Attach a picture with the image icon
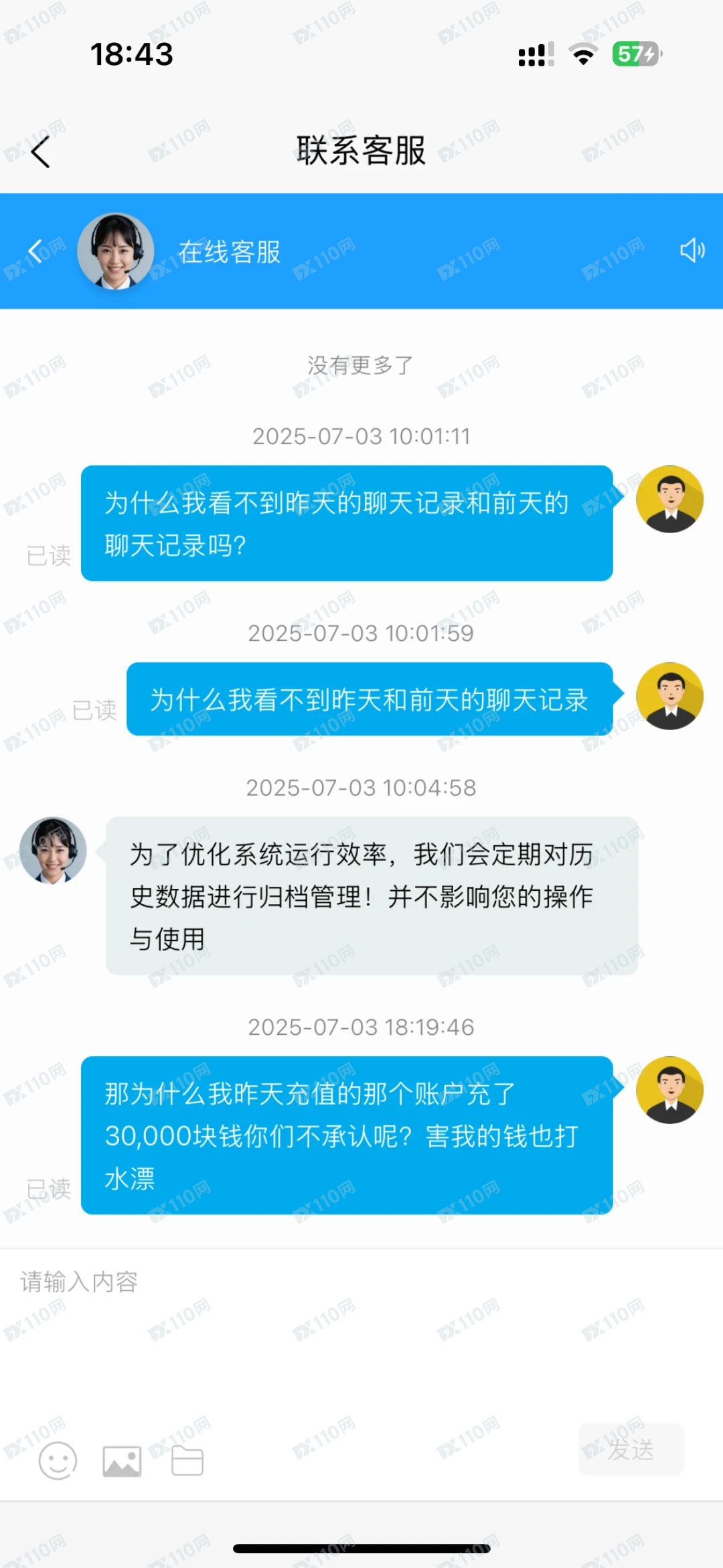The image size is (723, 1568). coord(122,1461)
